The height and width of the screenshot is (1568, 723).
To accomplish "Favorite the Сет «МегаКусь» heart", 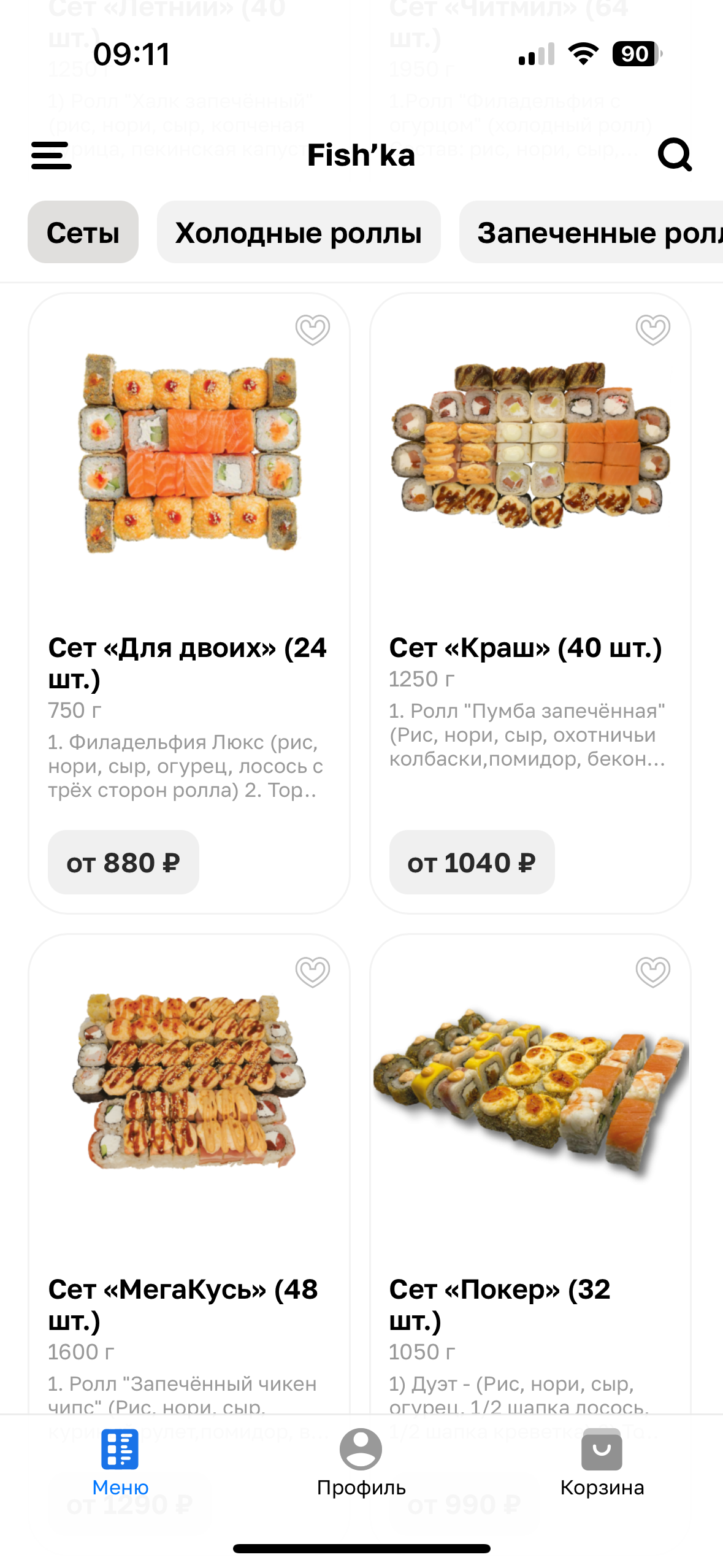I will click(x=313, y=971).
